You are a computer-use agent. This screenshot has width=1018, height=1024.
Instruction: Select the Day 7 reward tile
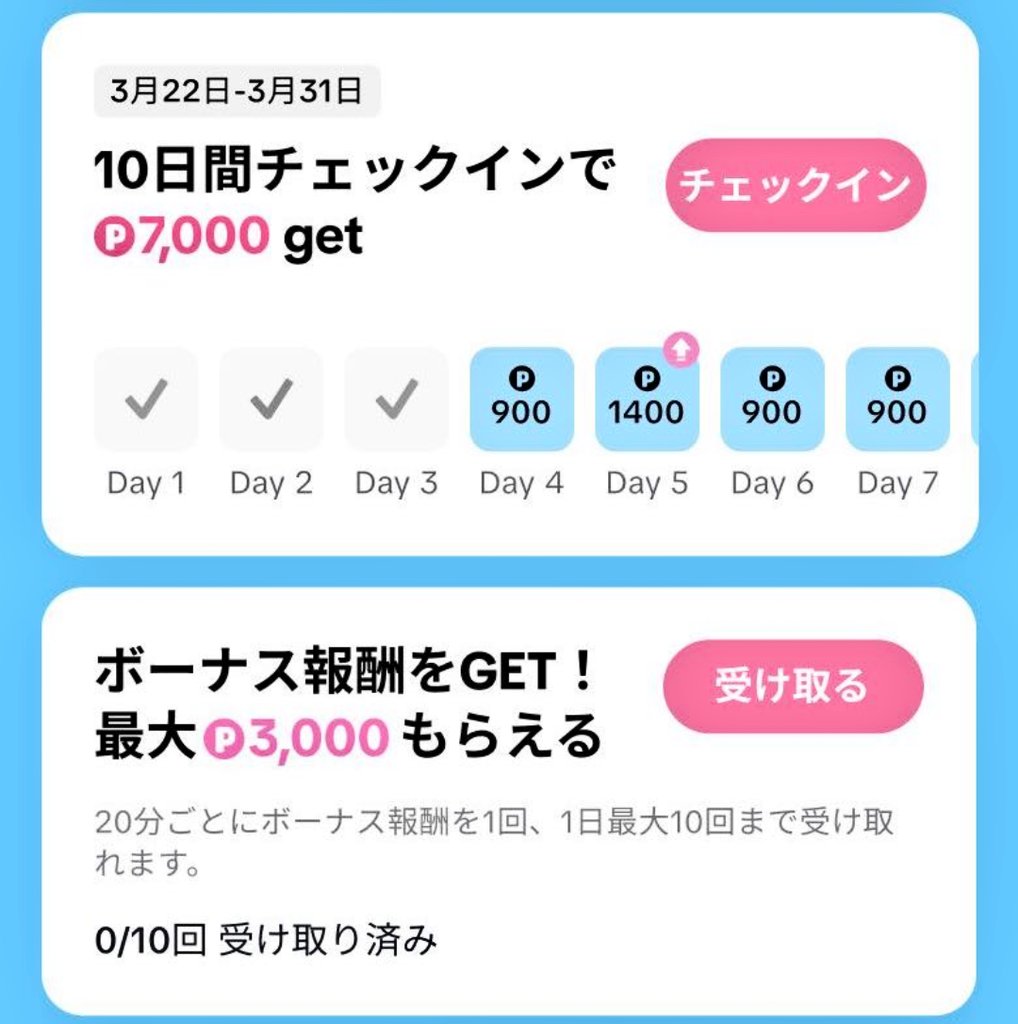tap(897, 399)
